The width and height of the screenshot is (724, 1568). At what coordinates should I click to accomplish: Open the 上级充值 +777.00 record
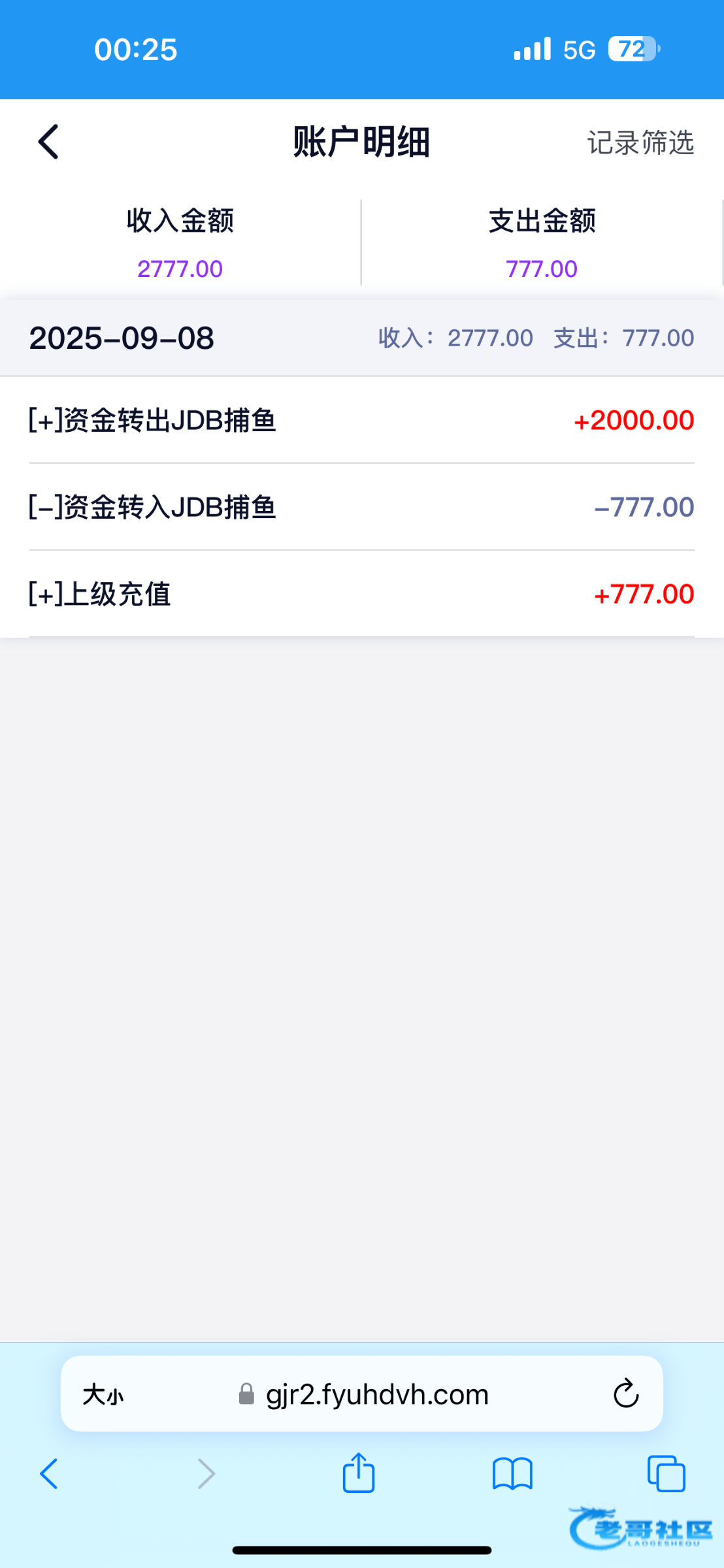tap(361, 594)
